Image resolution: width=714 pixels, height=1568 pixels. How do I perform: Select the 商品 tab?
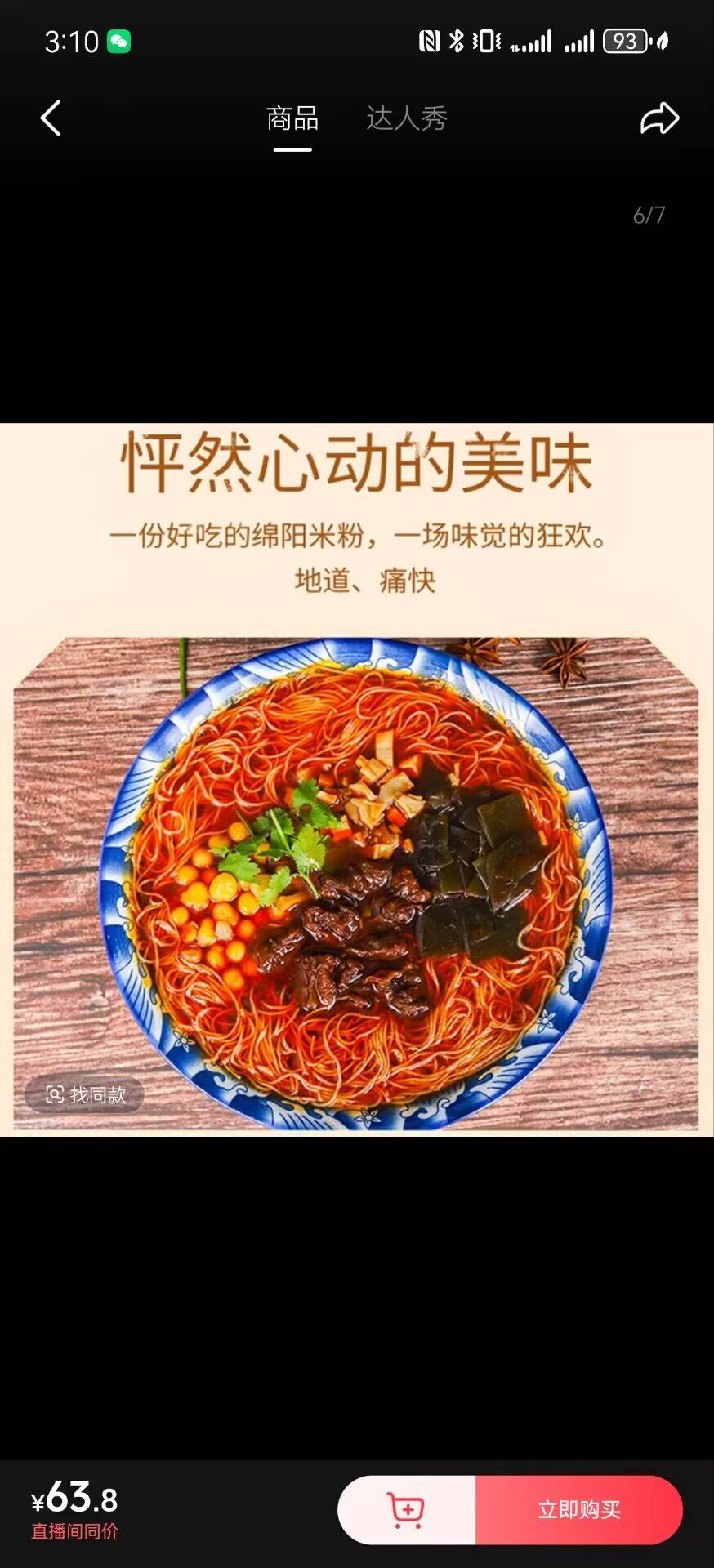point(292,119)
